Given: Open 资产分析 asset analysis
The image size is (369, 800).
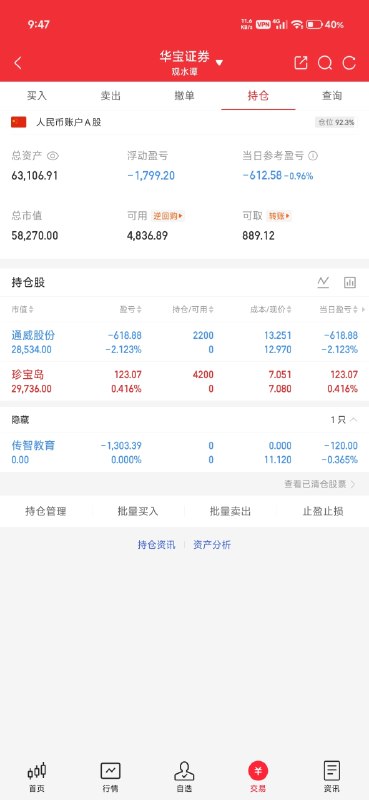Looking at the screenshot, I should (x=212, y=544).
